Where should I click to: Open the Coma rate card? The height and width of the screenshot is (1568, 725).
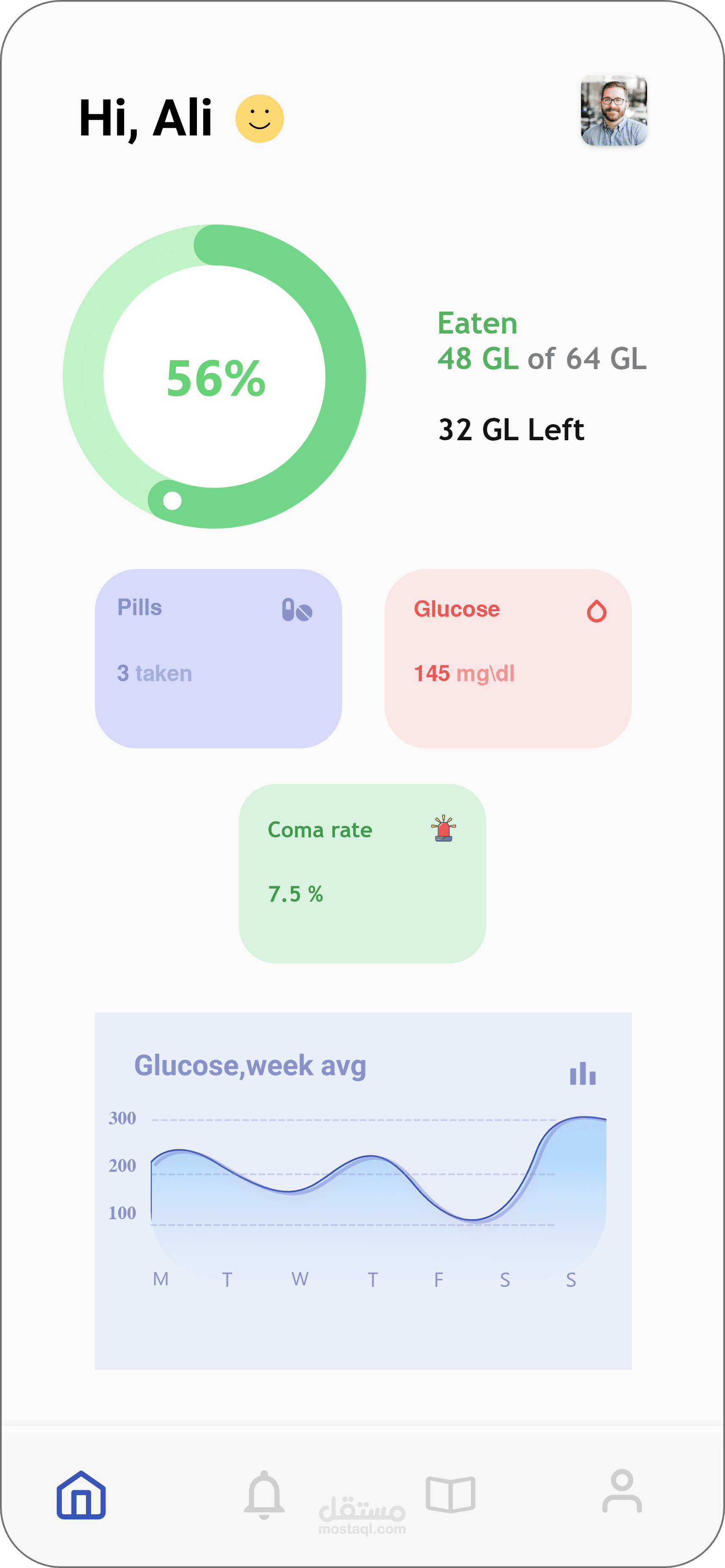[362, 873]
